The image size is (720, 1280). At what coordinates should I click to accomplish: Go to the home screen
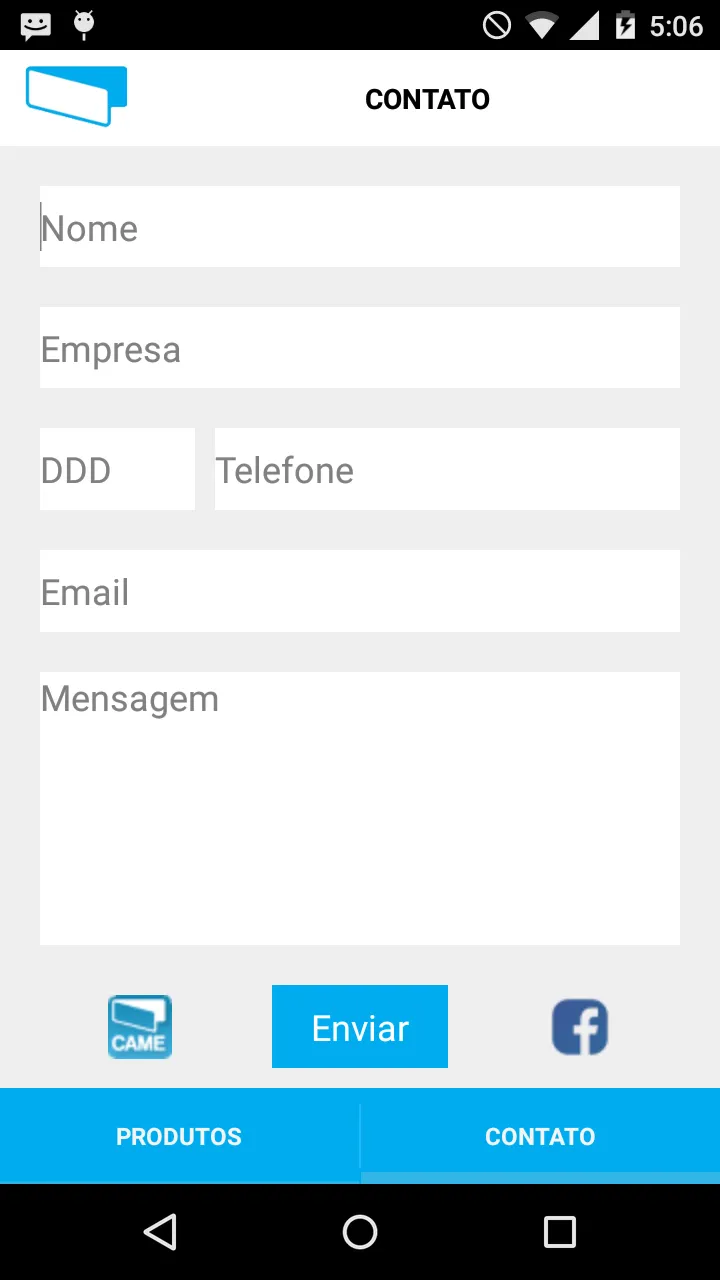(x=360, y=1232)
